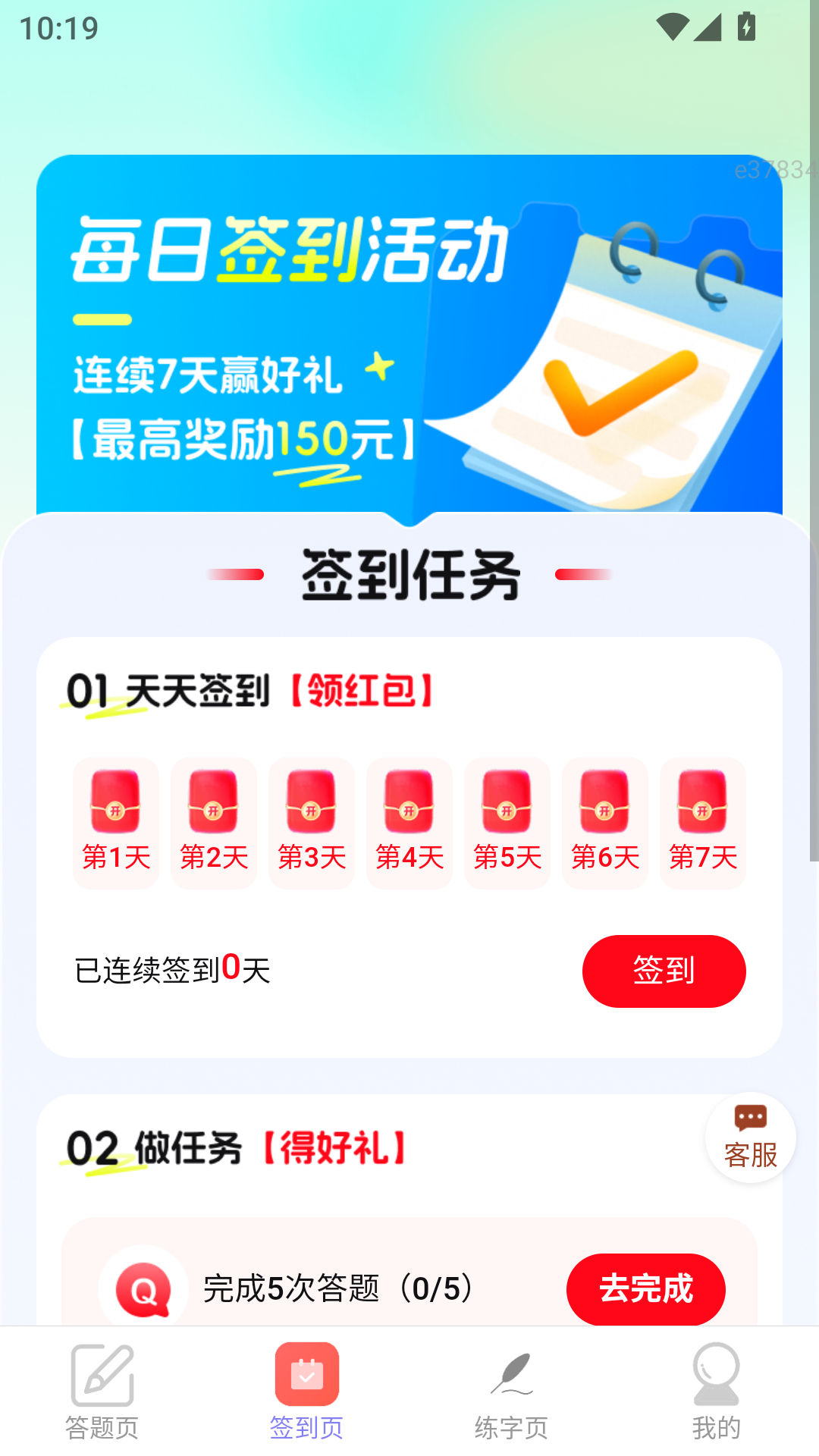819x1456 pixels.
Task: Tap the 去完成 button for the quiz task
Action: 645,1288
